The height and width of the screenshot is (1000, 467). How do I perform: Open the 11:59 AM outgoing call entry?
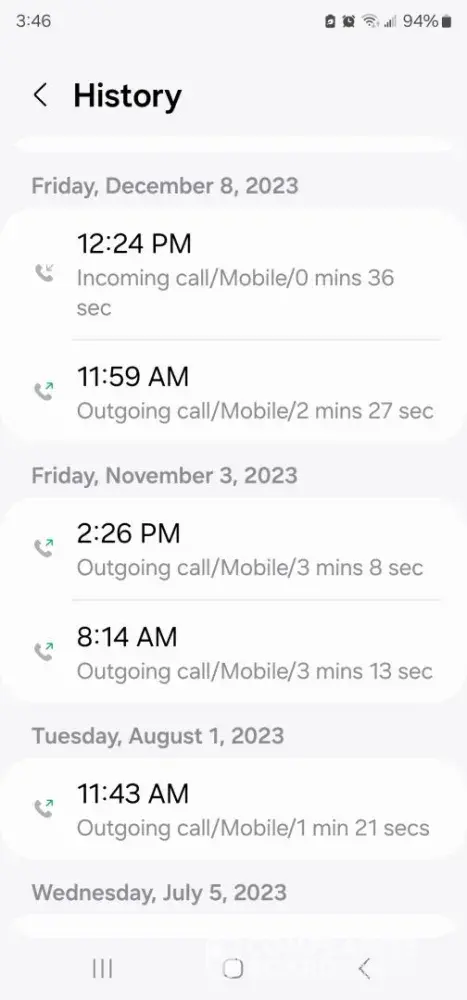pyautogui.click(x=234, y=392)
